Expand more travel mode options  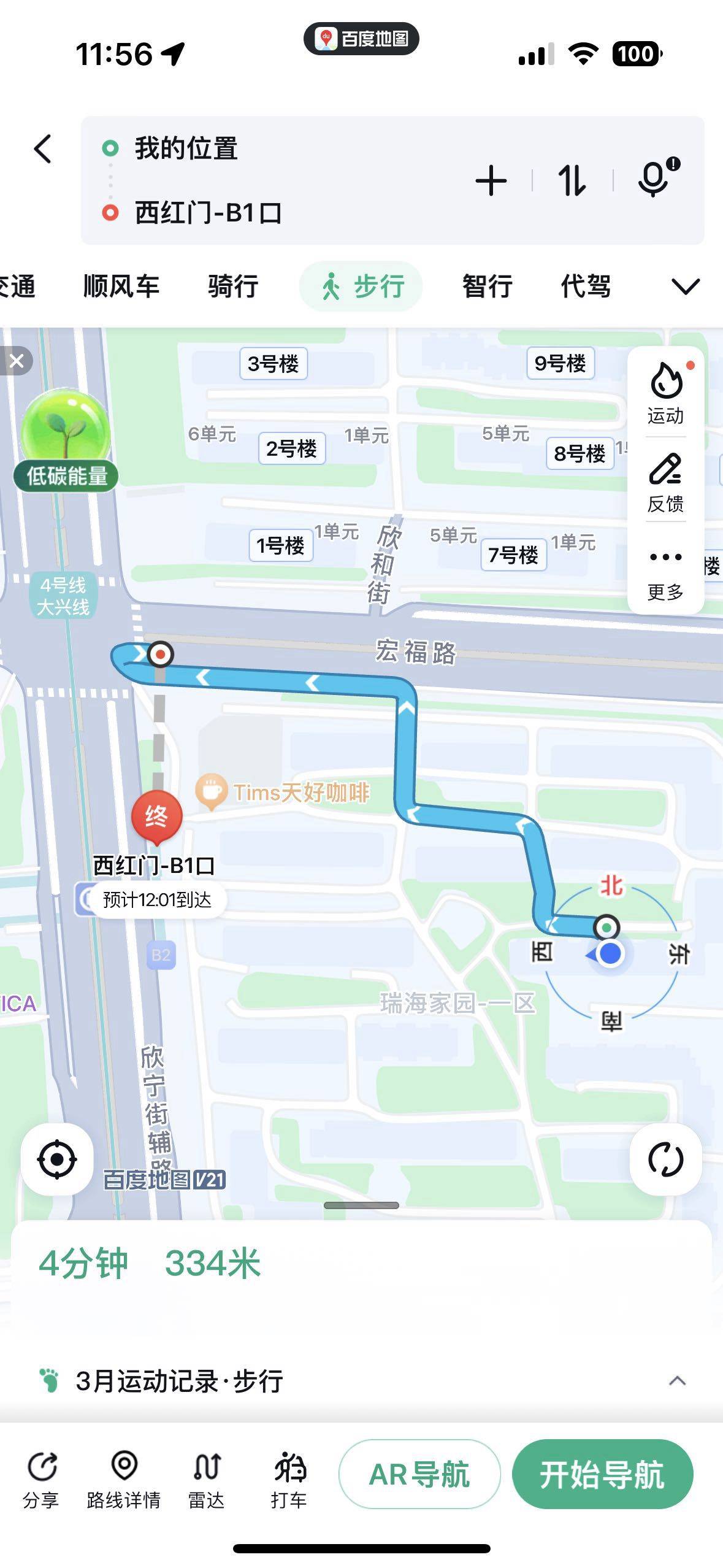click(x=685, y=286)
